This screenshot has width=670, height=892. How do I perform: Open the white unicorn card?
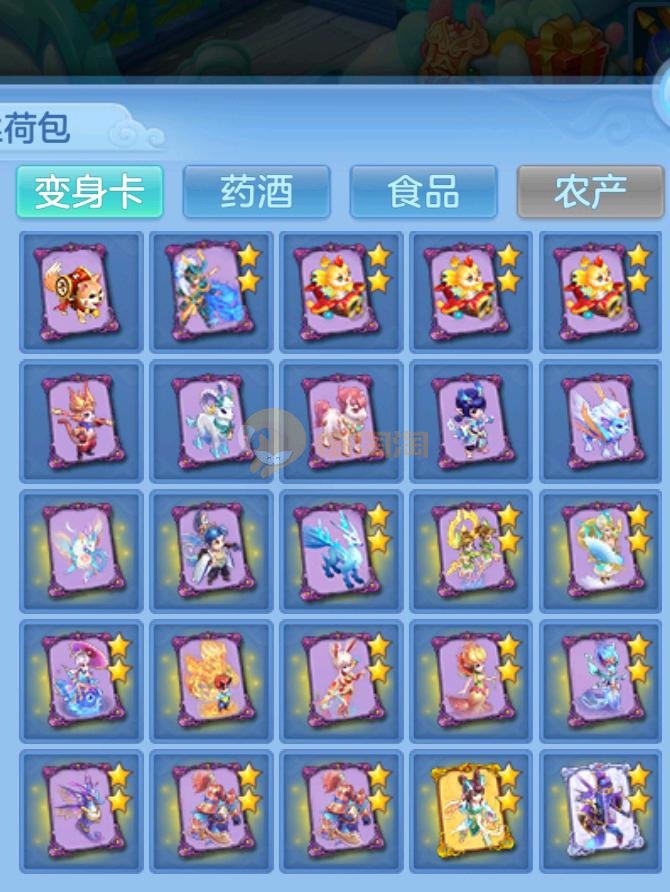[x=210, y=421]
